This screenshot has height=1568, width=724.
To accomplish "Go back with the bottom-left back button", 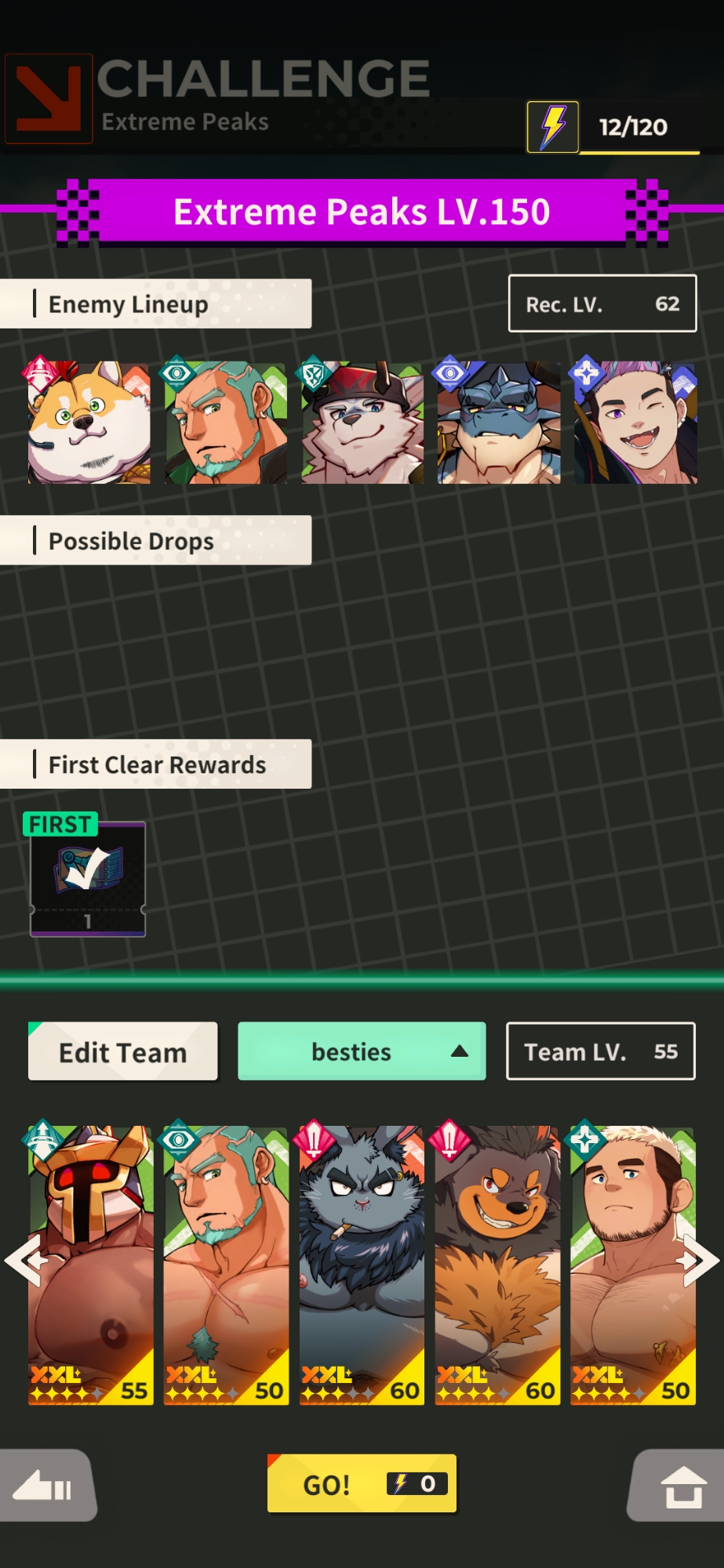I will tap(45, 1485).
